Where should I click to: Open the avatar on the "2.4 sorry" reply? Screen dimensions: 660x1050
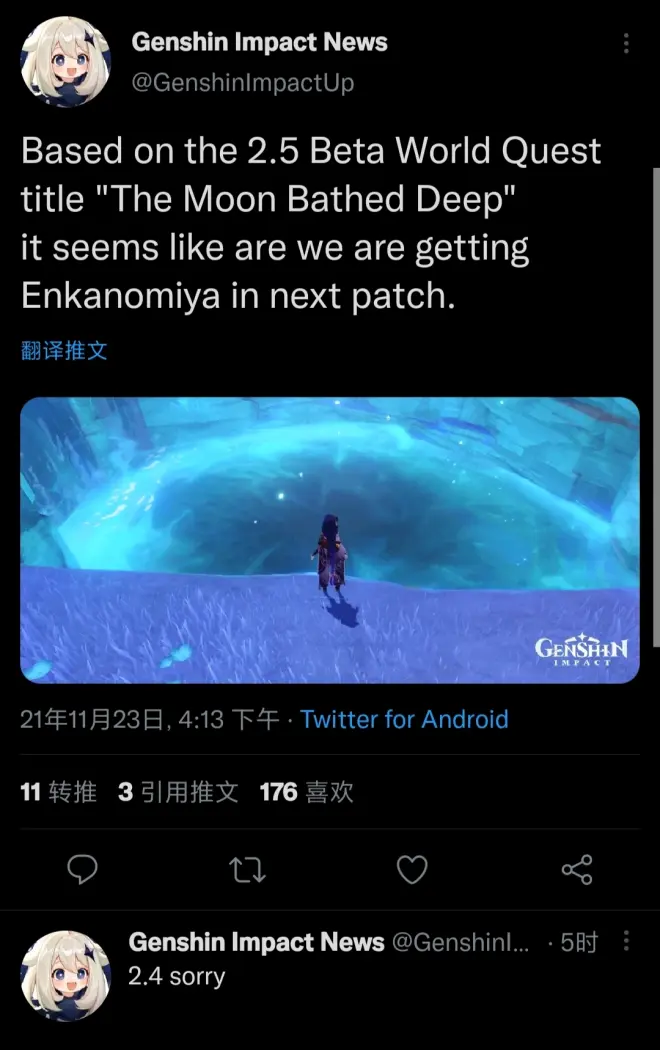(66, 975)
